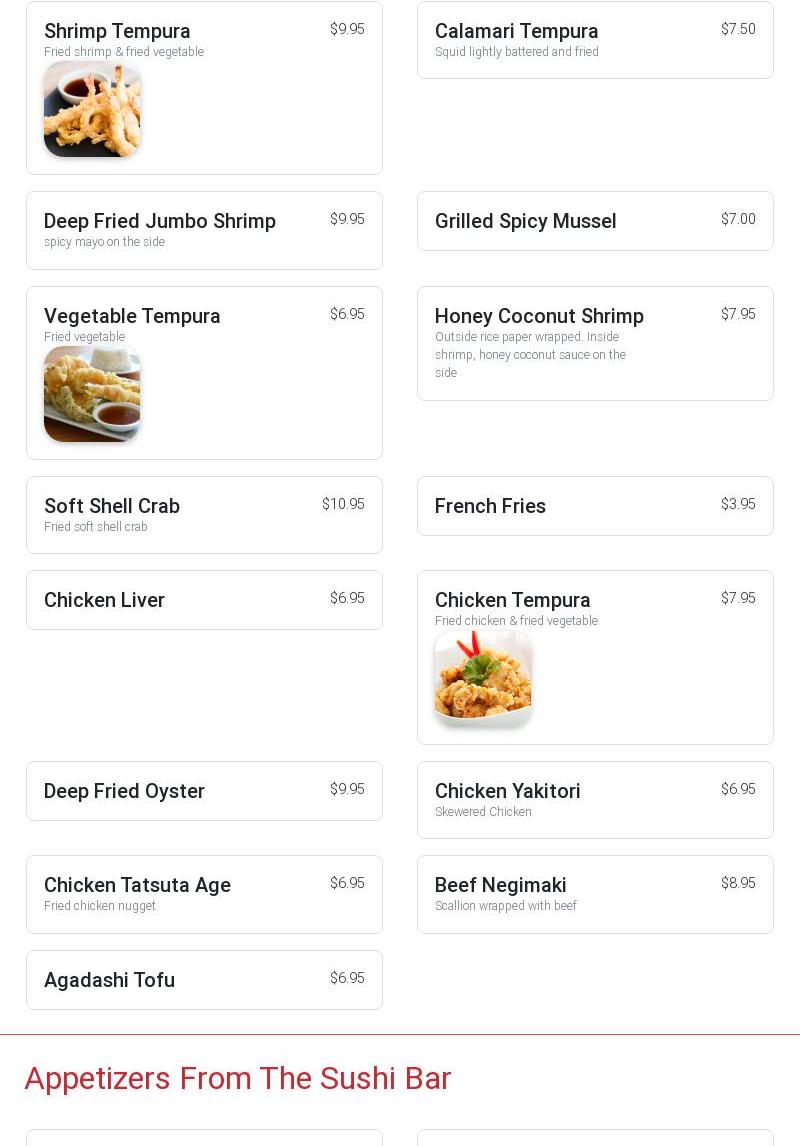Select the Deep Fried Oyster item
Image resolution: width=800 pixels, height=1146 pixels.
coord(204,791)
